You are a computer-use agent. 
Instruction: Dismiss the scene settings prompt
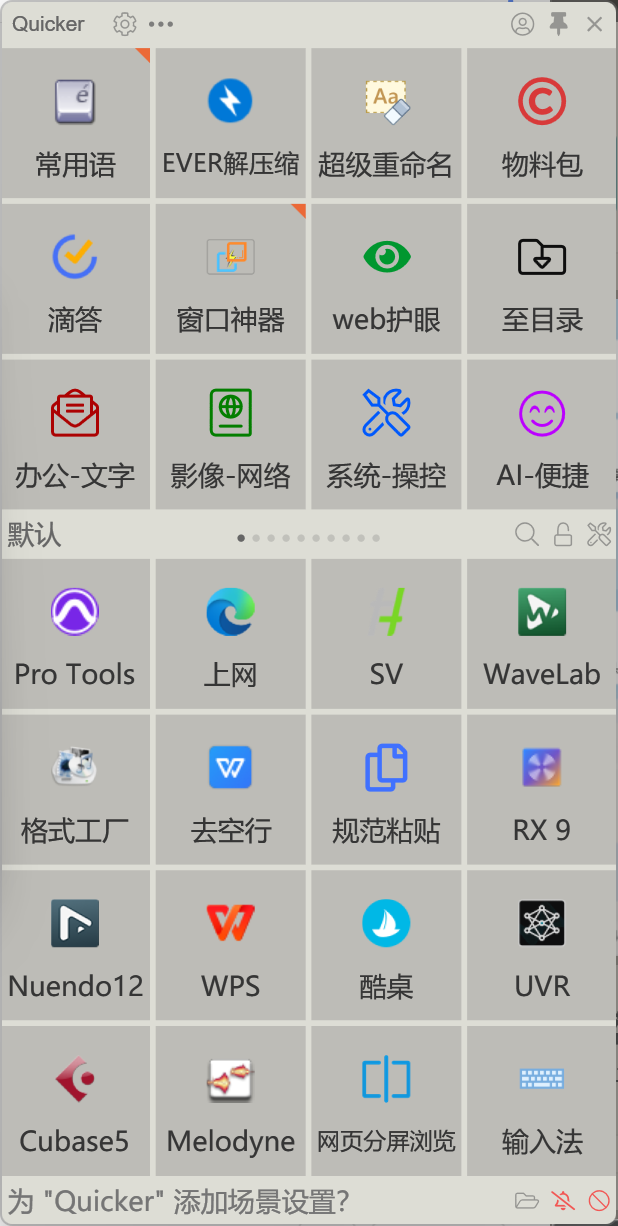click(599, 1201)
